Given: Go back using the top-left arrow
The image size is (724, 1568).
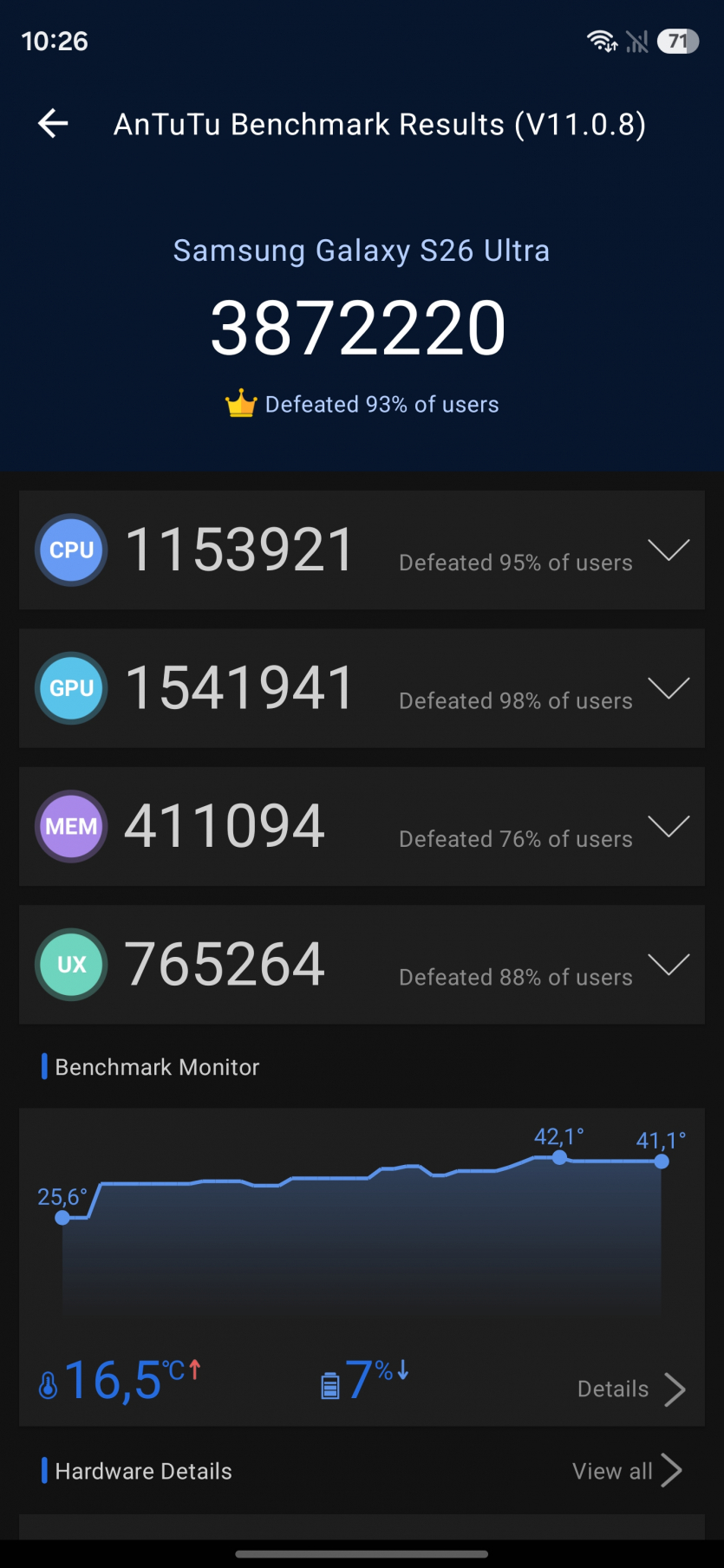Looking at the screenshot, I should coord(53,124).
